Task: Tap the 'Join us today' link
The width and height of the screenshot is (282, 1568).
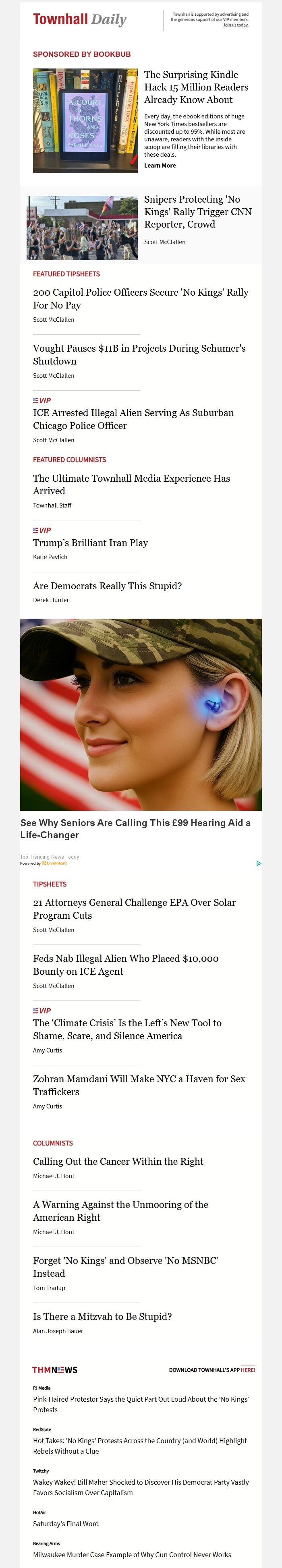Action: coord(235,25)
